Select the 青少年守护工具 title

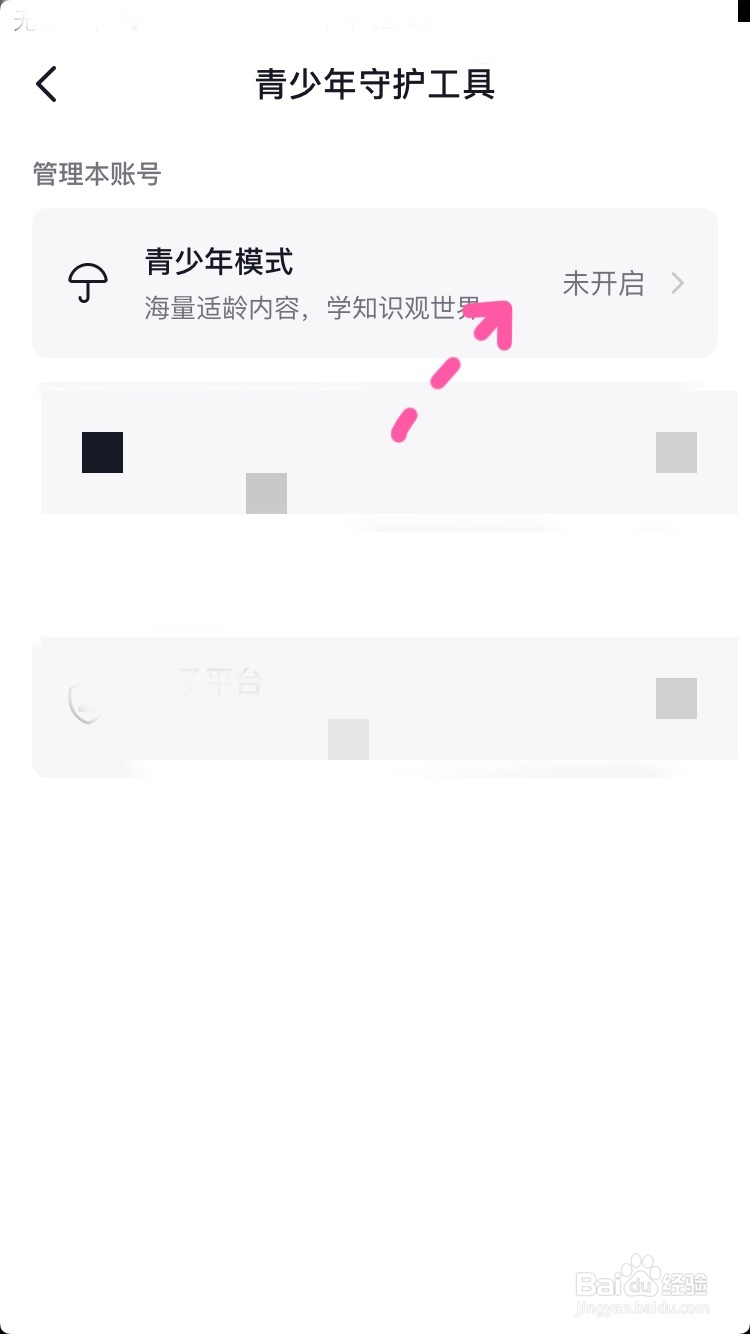point(374,86)
